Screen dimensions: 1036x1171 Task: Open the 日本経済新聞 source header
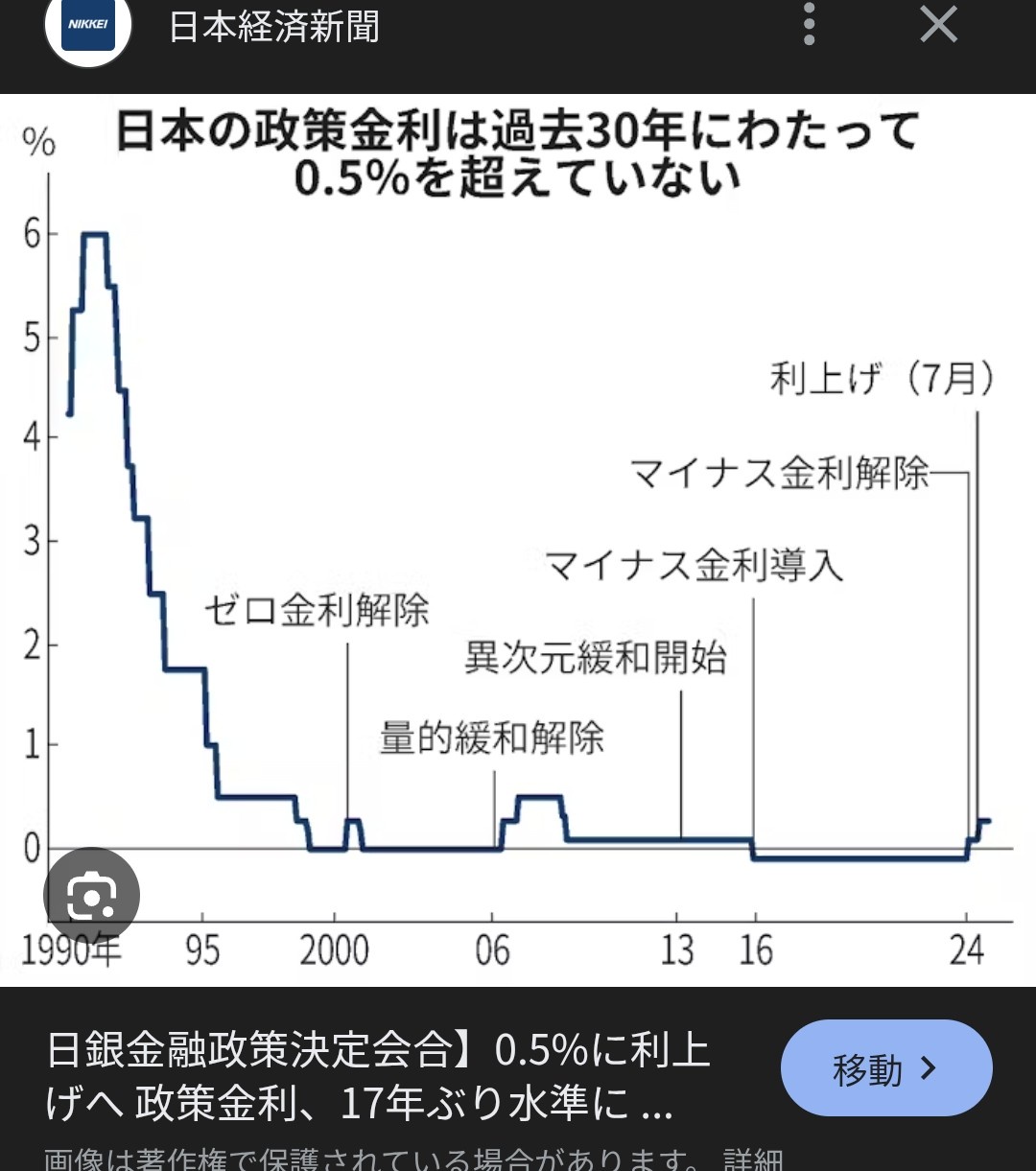pyautogui.click(x=274, y=26)
